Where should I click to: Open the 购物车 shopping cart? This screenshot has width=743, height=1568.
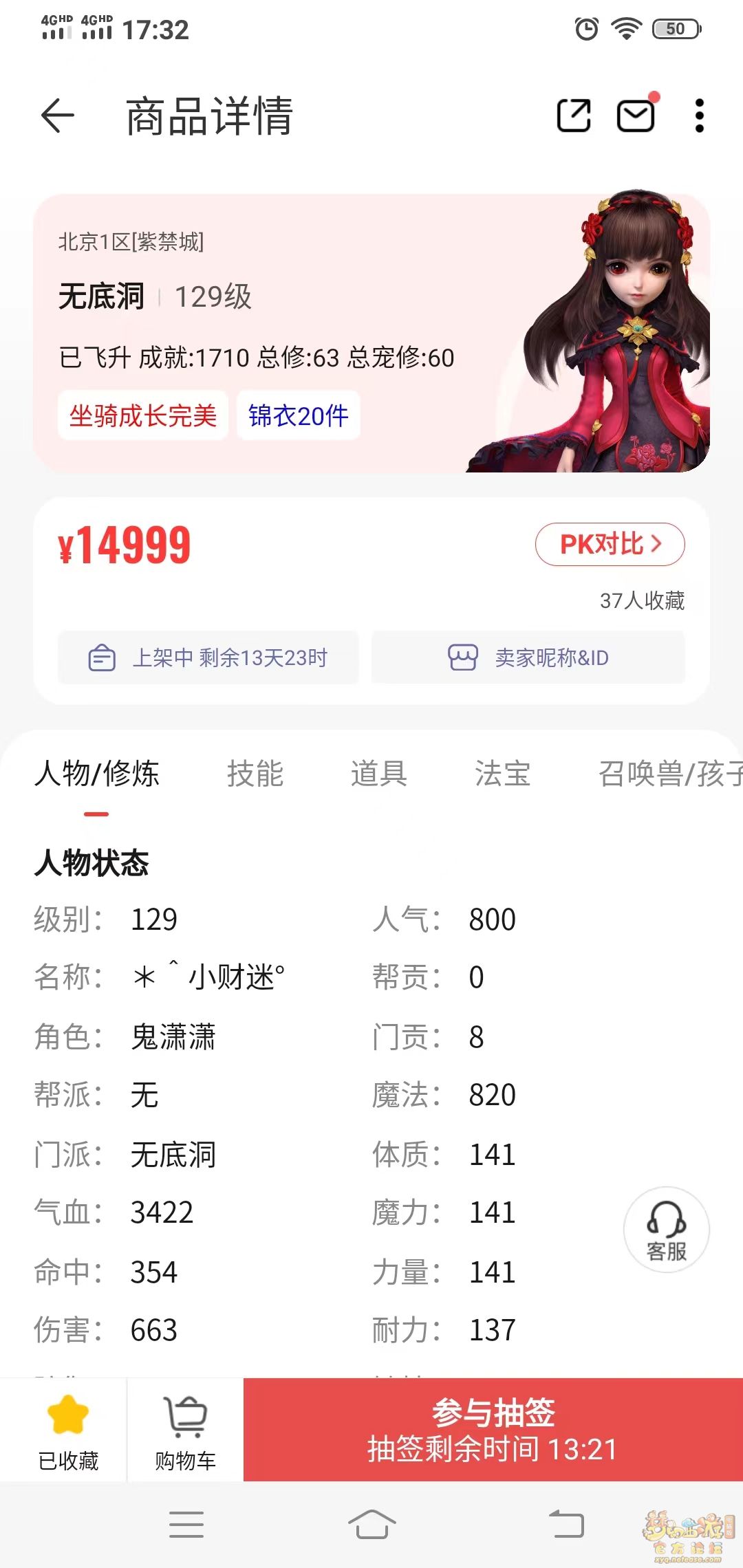pyautogui.click(x=185, y=1431)
